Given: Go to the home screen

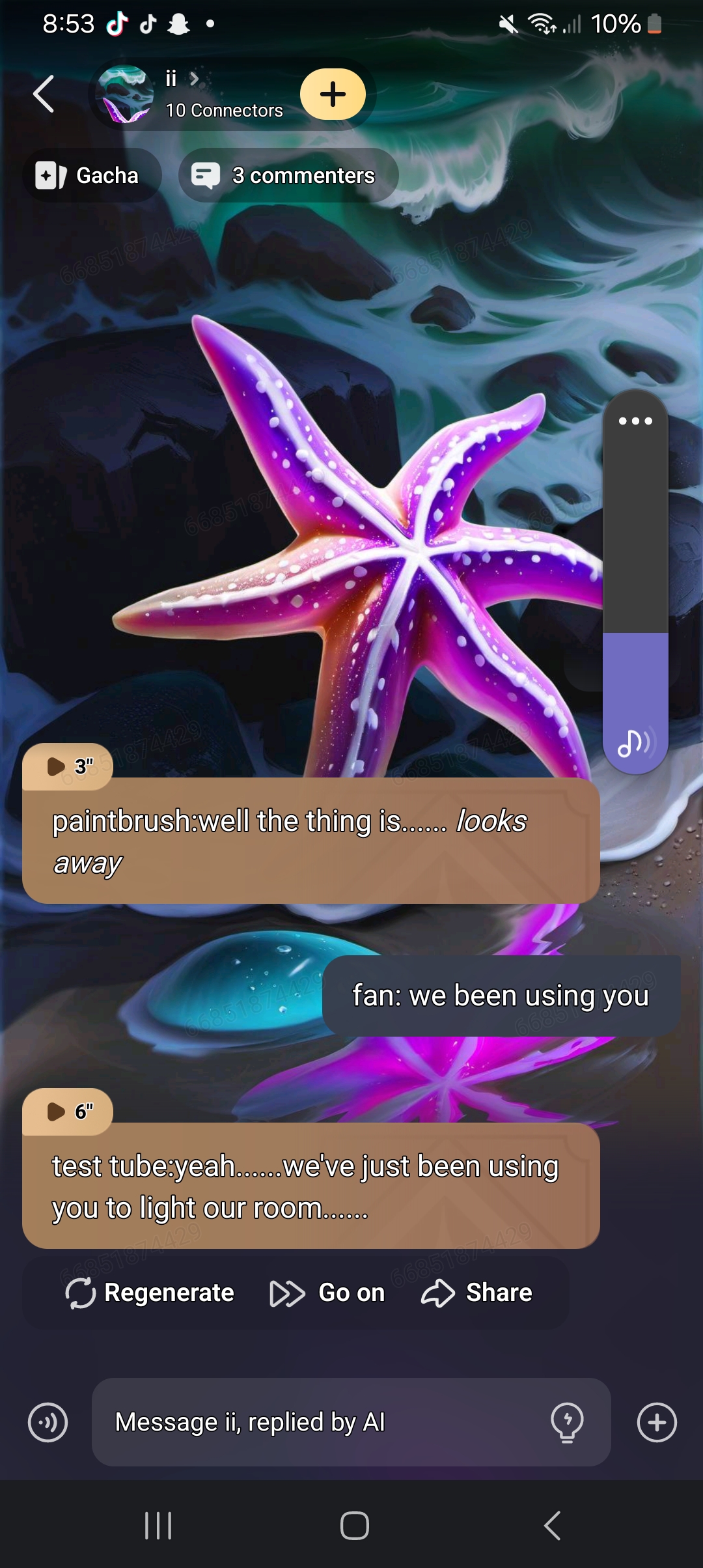Looking at the screenshot, I should (354, 1525).
